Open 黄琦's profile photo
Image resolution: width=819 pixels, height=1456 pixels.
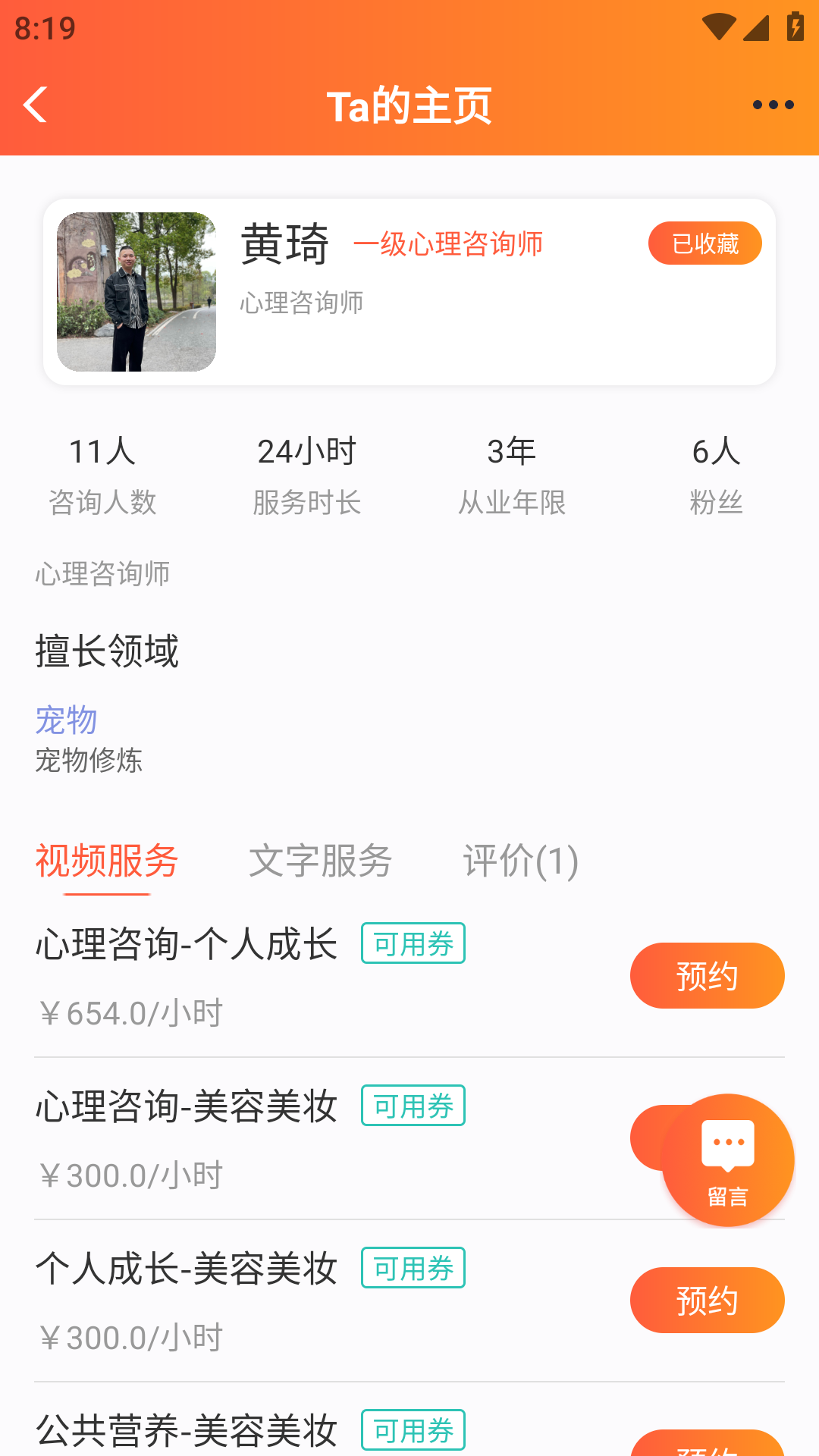tap(136, 292)
